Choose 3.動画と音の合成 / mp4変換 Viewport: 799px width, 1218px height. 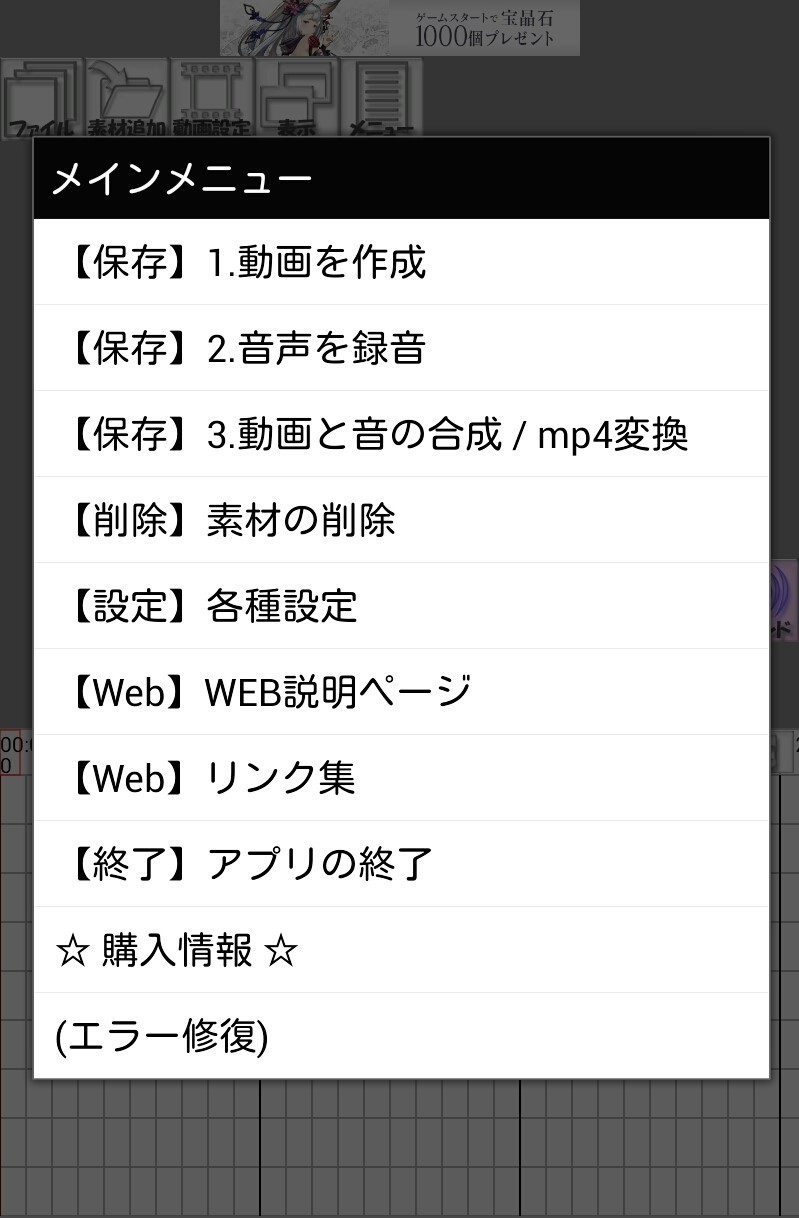[x=400, y=434]
